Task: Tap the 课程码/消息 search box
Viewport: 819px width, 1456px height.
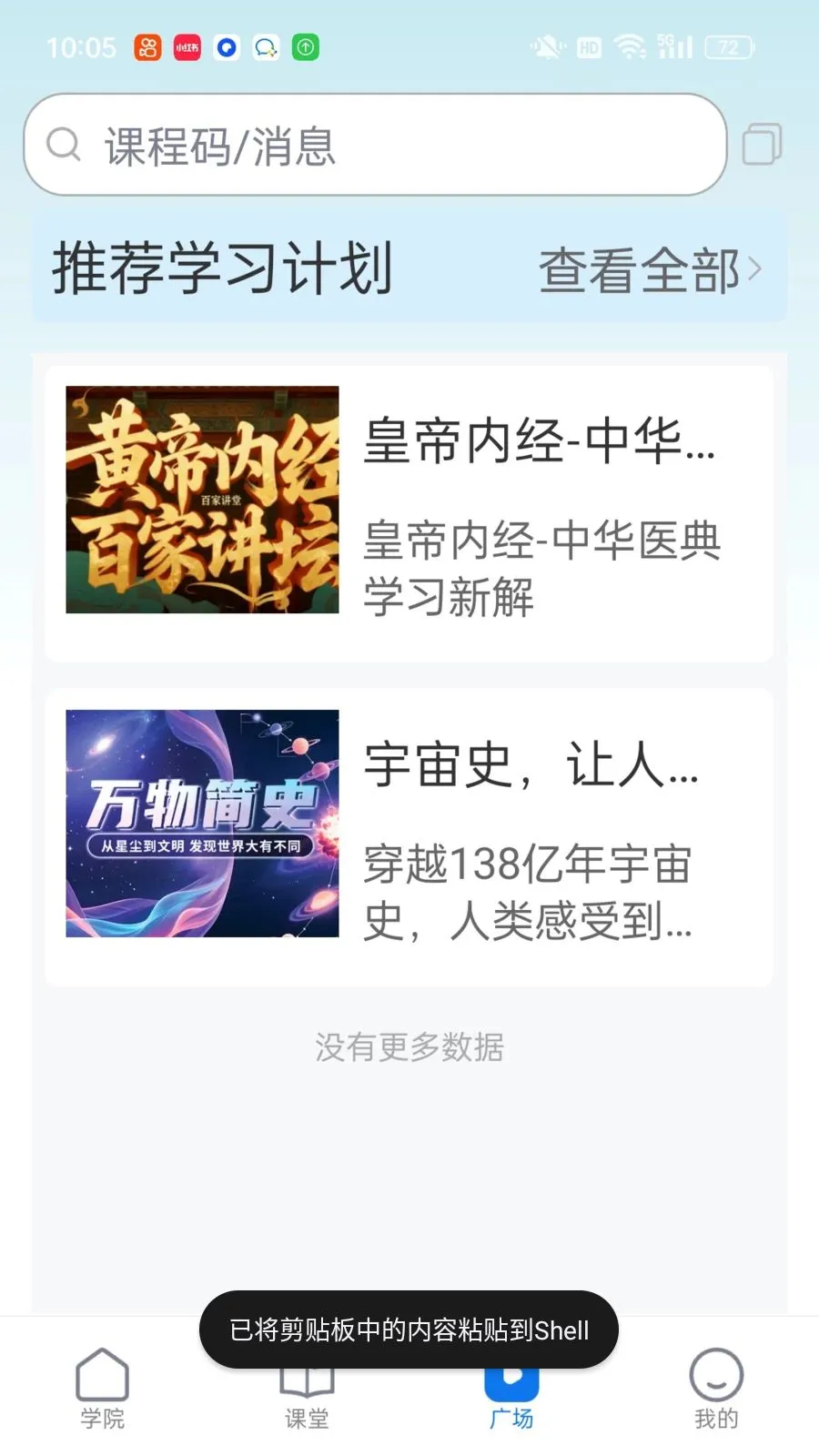Action: (375, 145)
